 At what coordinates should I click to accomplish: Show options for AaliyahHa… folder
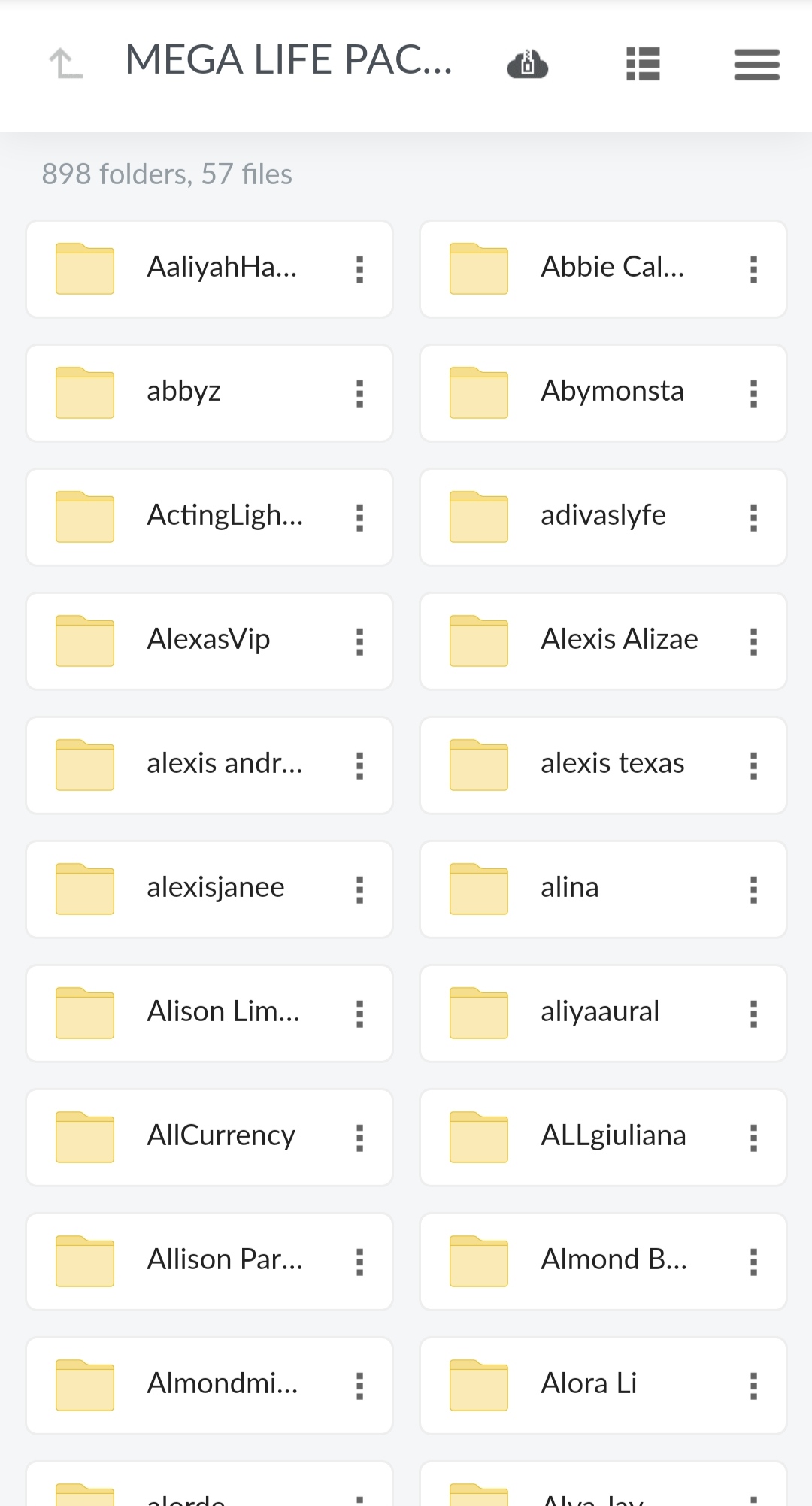click(x=359, y=269)
